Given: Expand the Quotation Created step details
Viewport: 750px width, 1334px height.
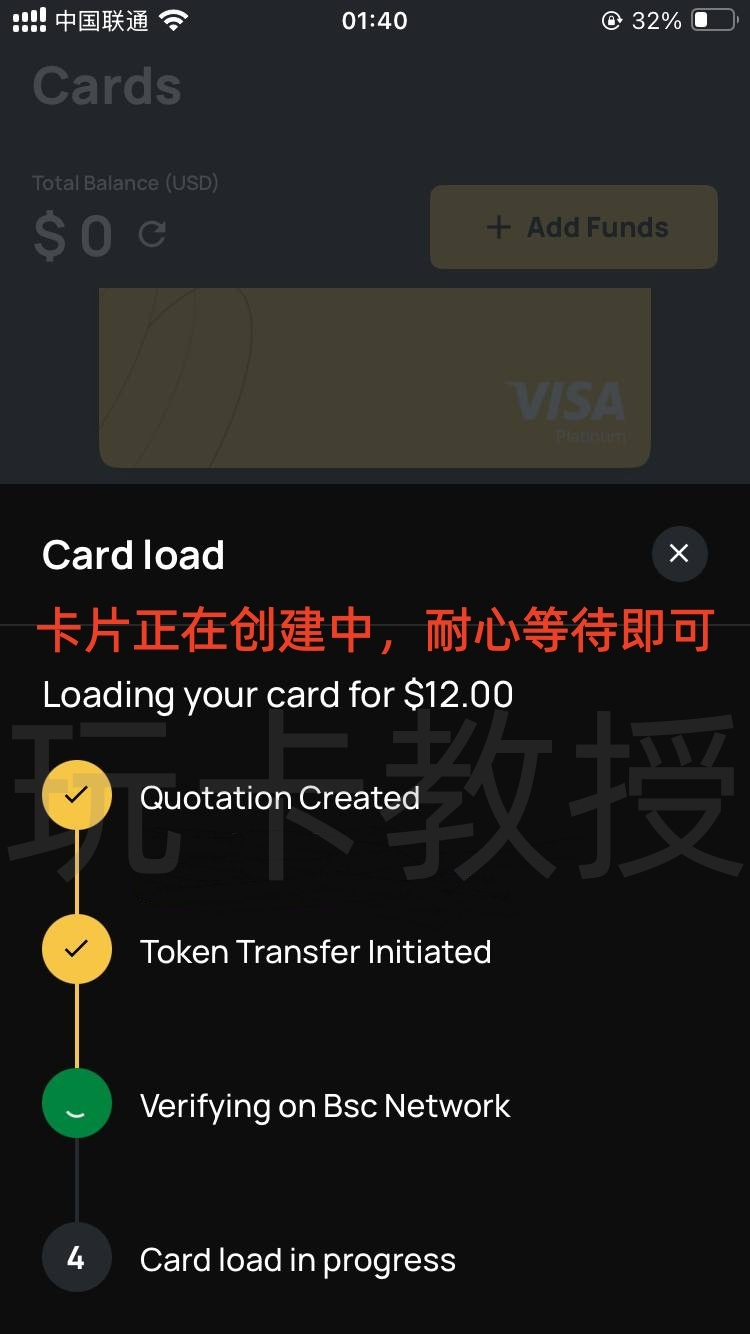Looking at the screenshot, I should 281,797.
